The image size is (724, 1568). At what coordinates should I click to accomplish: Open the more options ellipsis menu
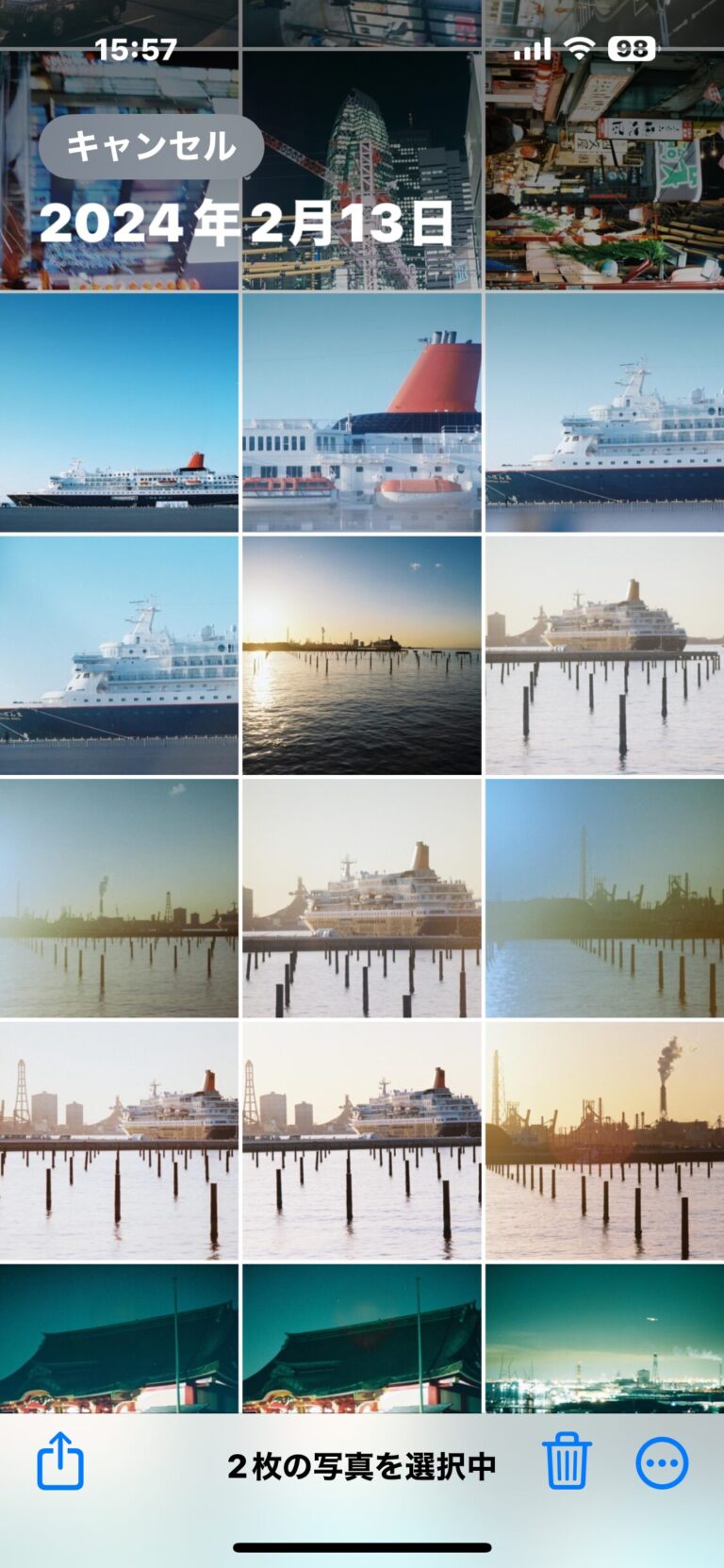tap(662, 1463)
